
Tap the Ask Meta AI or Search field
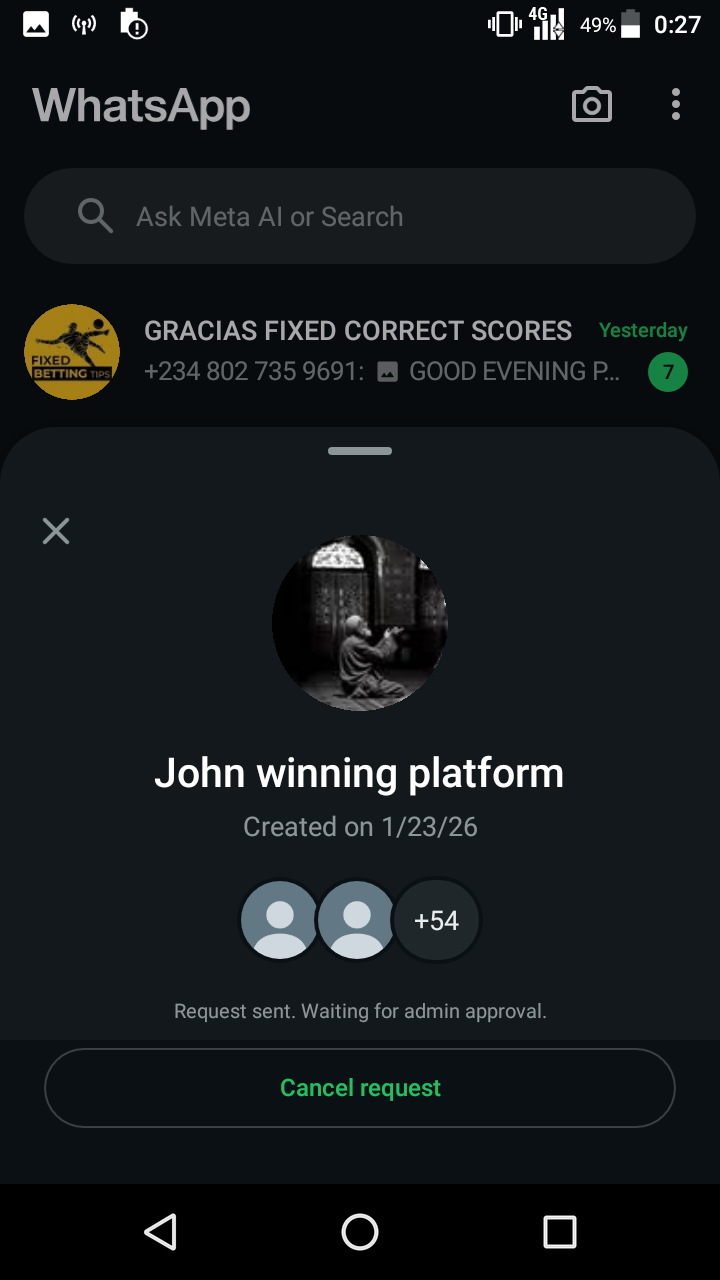[360, 216]
